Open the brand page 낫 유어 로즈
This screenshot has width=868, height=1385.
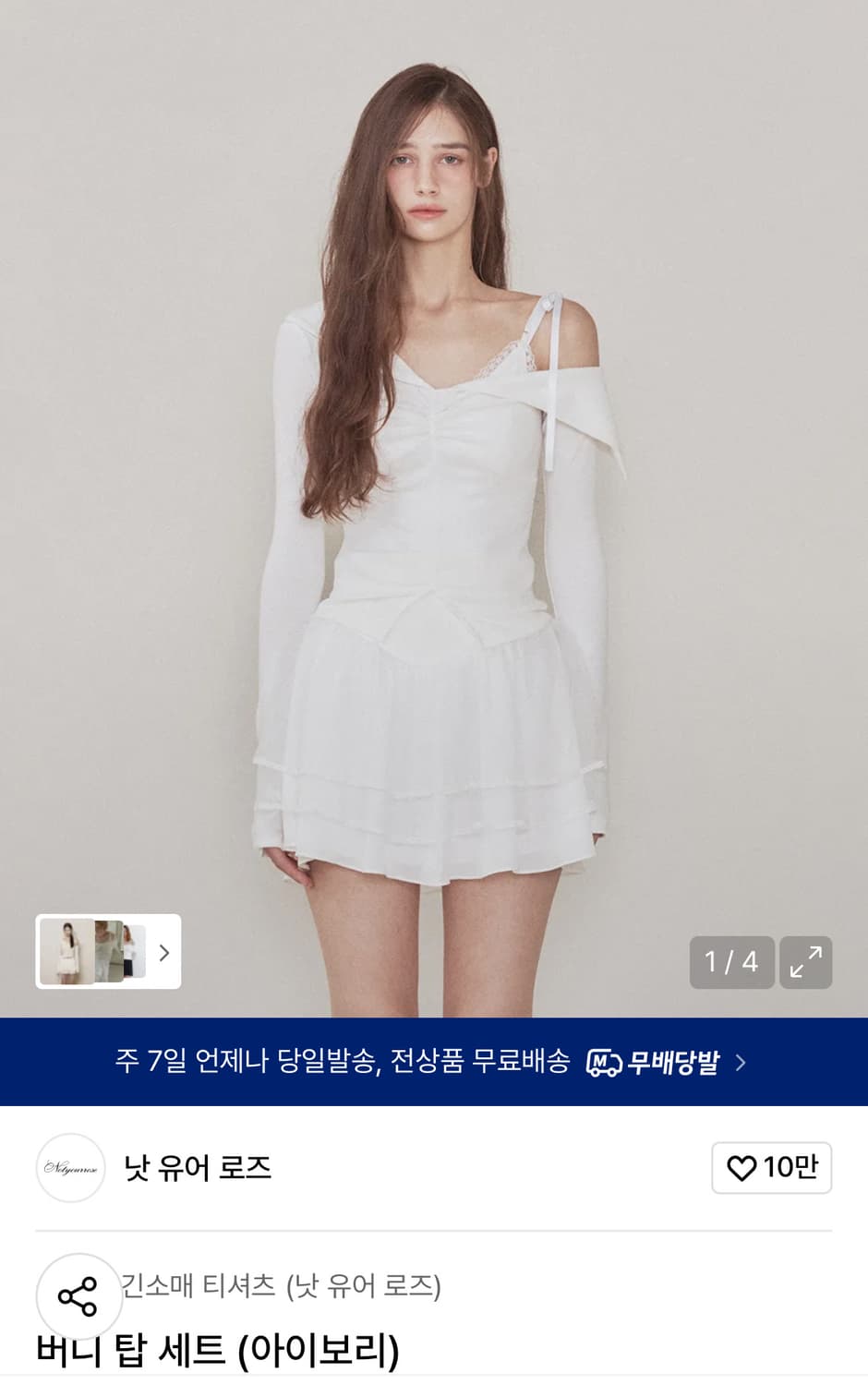(194, 1167)
